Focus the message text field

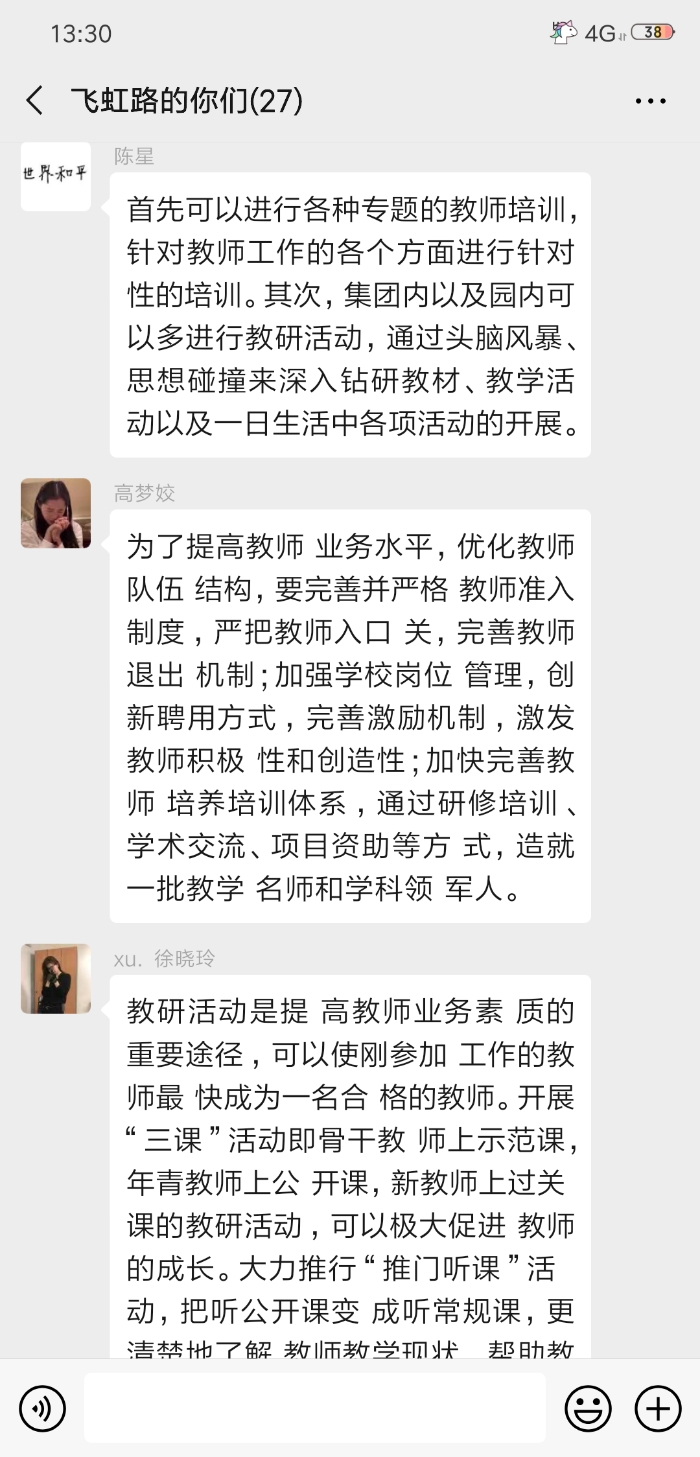coord(314,1407)
